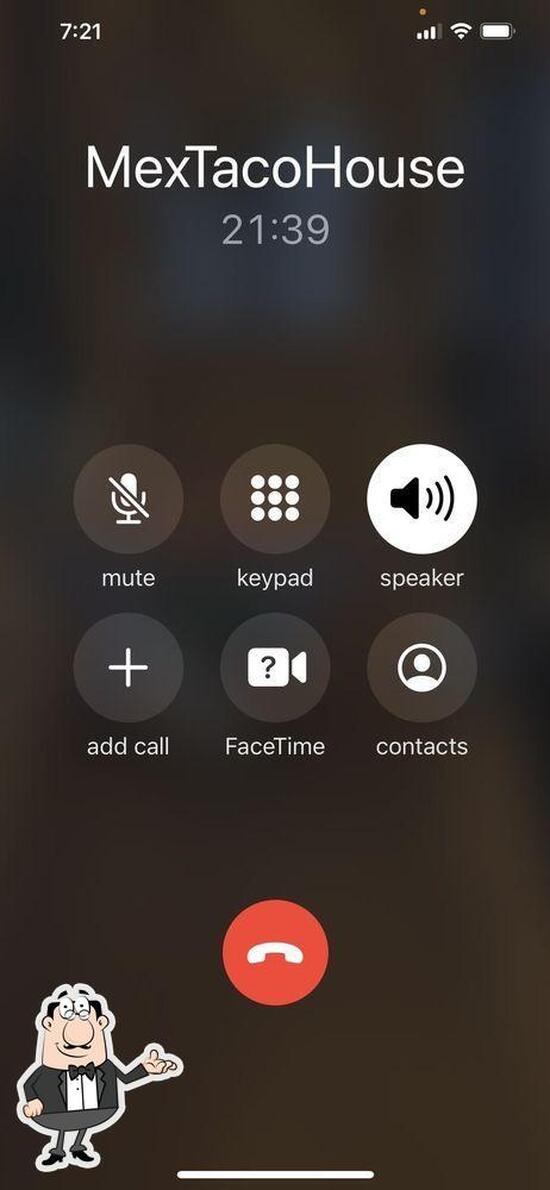Open contacts during the call

click(x=422, y=668)
